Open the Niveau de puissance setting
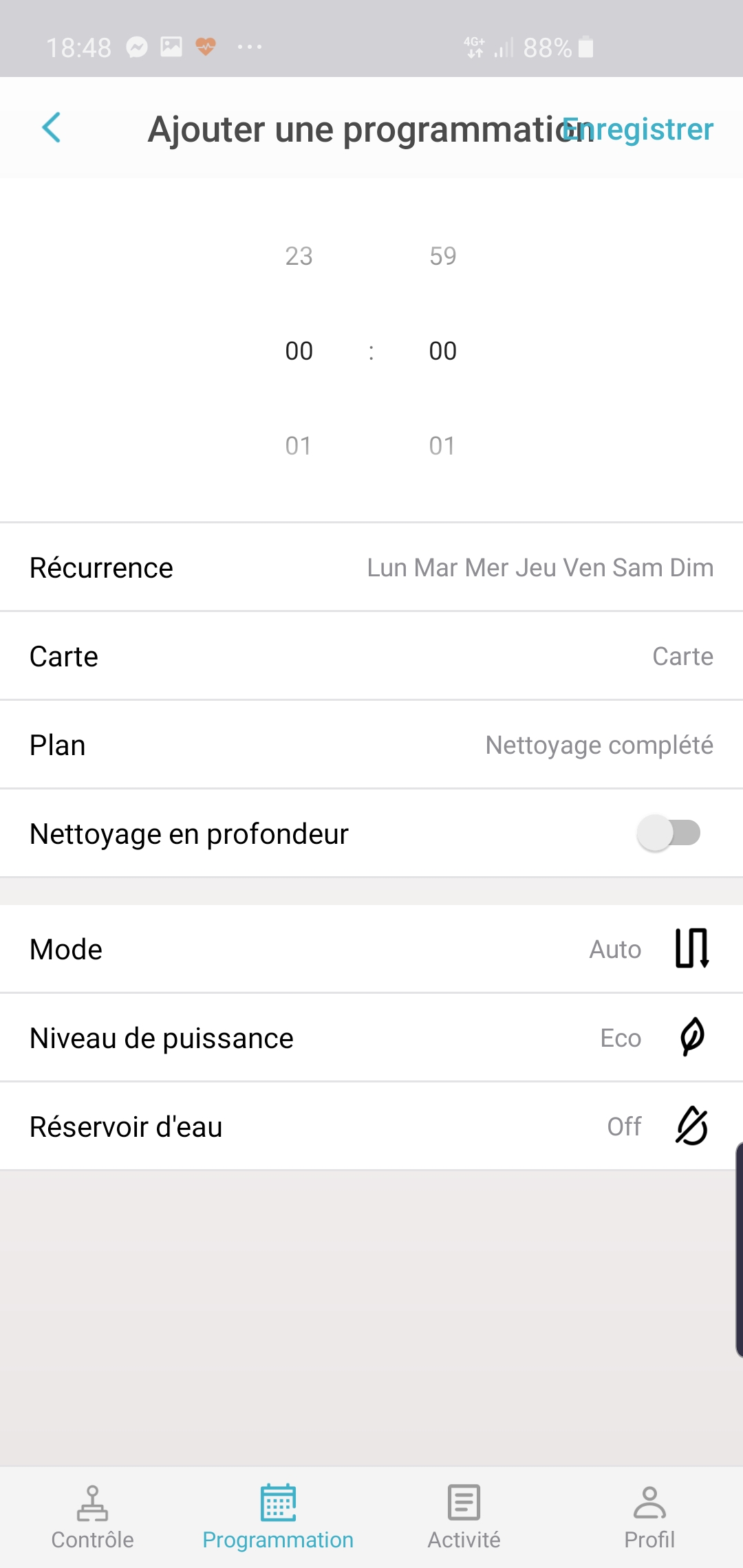The image size is (743, 1568). coord(371,1038)
